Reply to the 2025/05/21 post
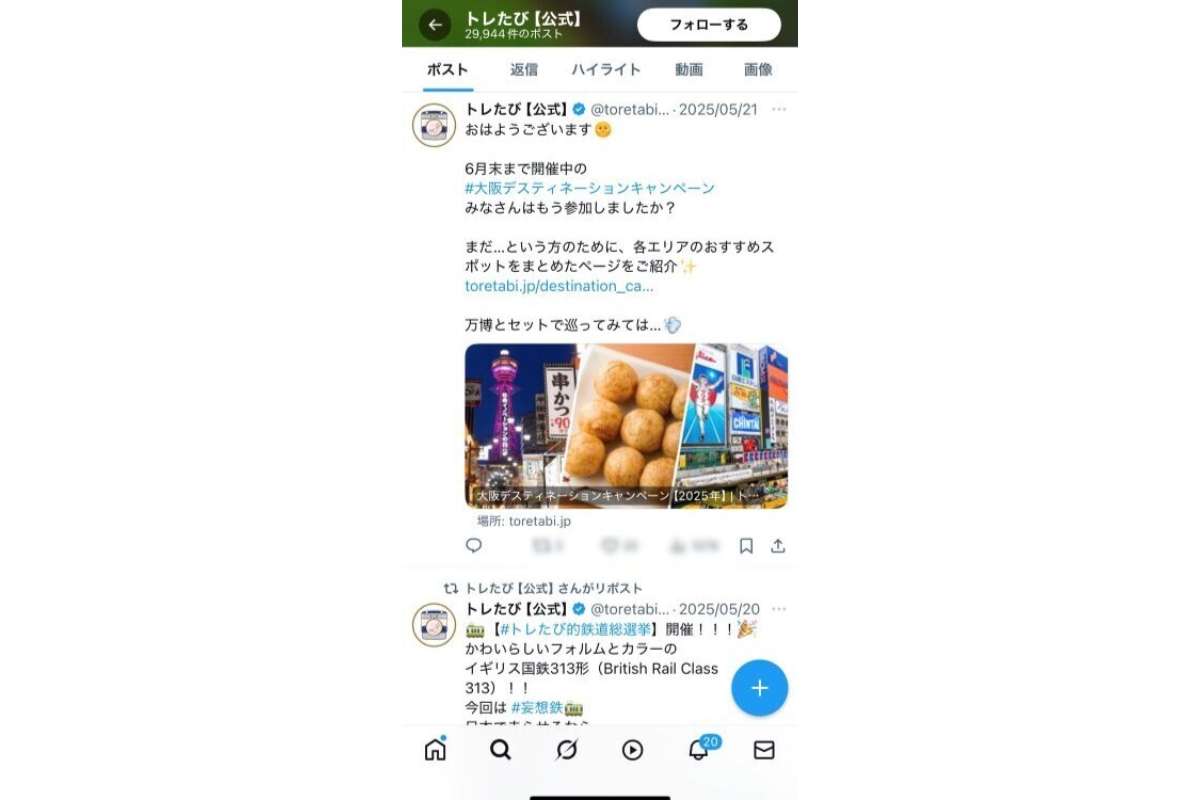 (x=474, y=546)
